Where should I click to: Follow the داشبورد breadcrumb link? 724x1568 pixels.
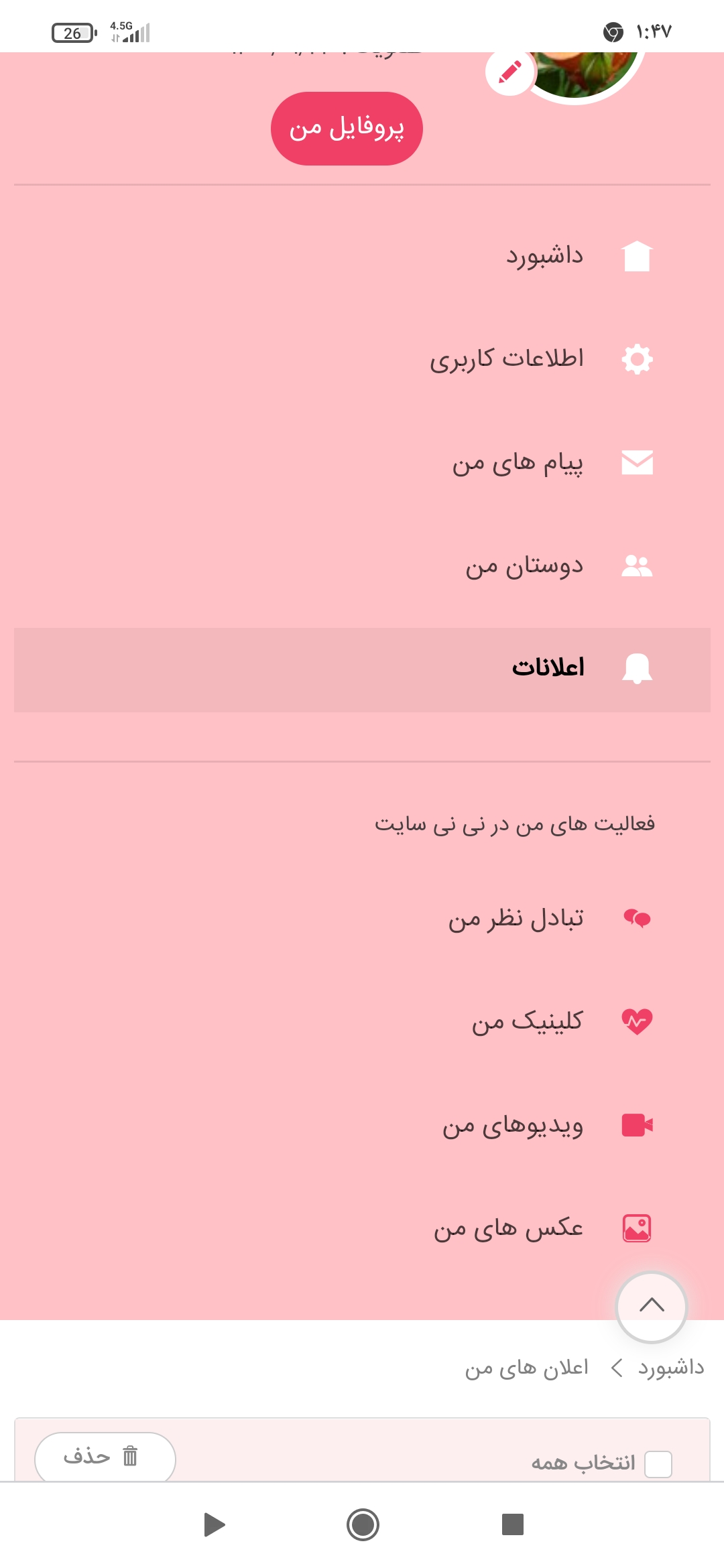671,1368
